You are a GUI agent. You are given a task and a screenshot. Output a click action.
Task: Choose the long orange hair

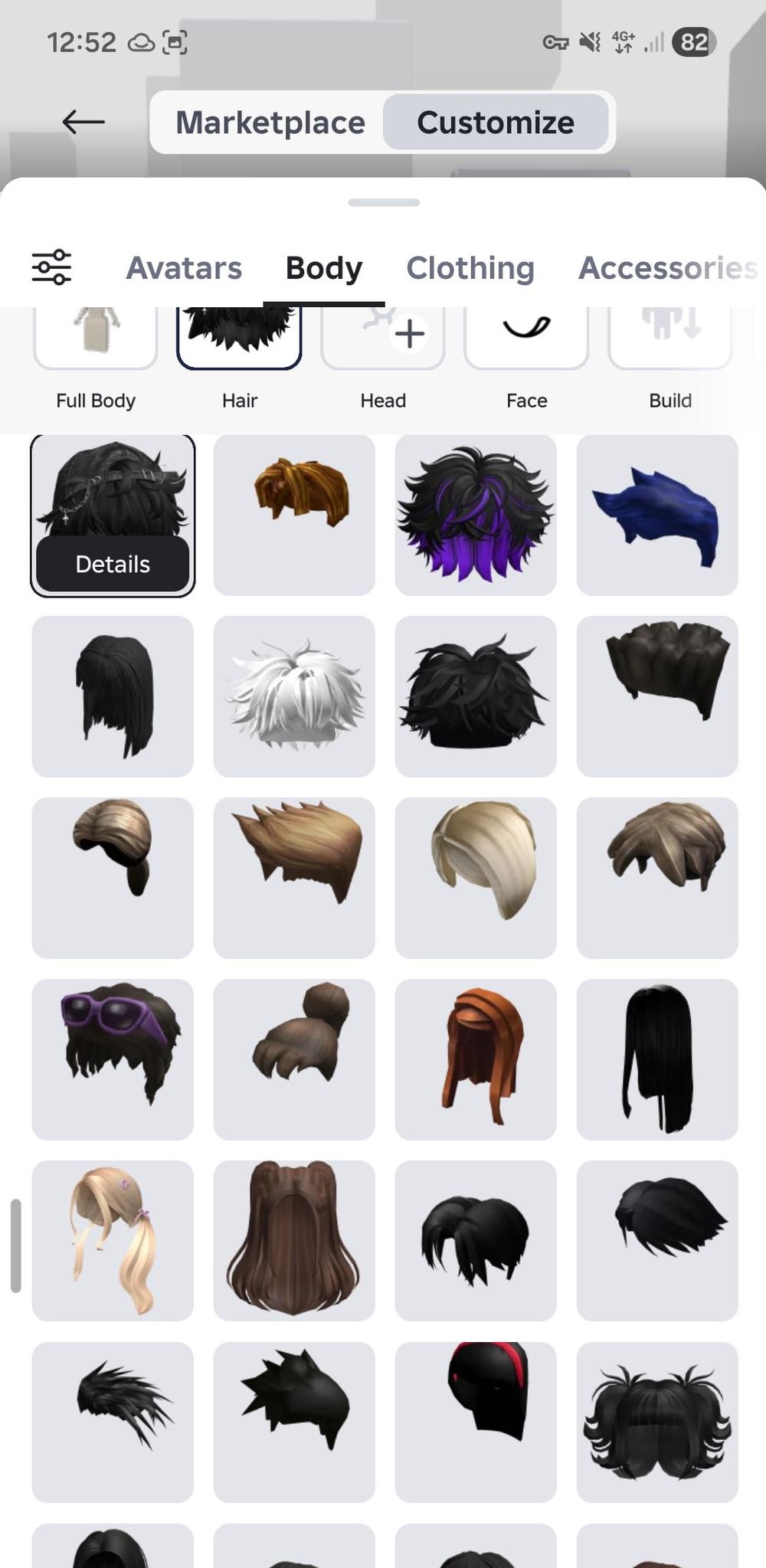pyautogui.click(x=476, y=1059)
